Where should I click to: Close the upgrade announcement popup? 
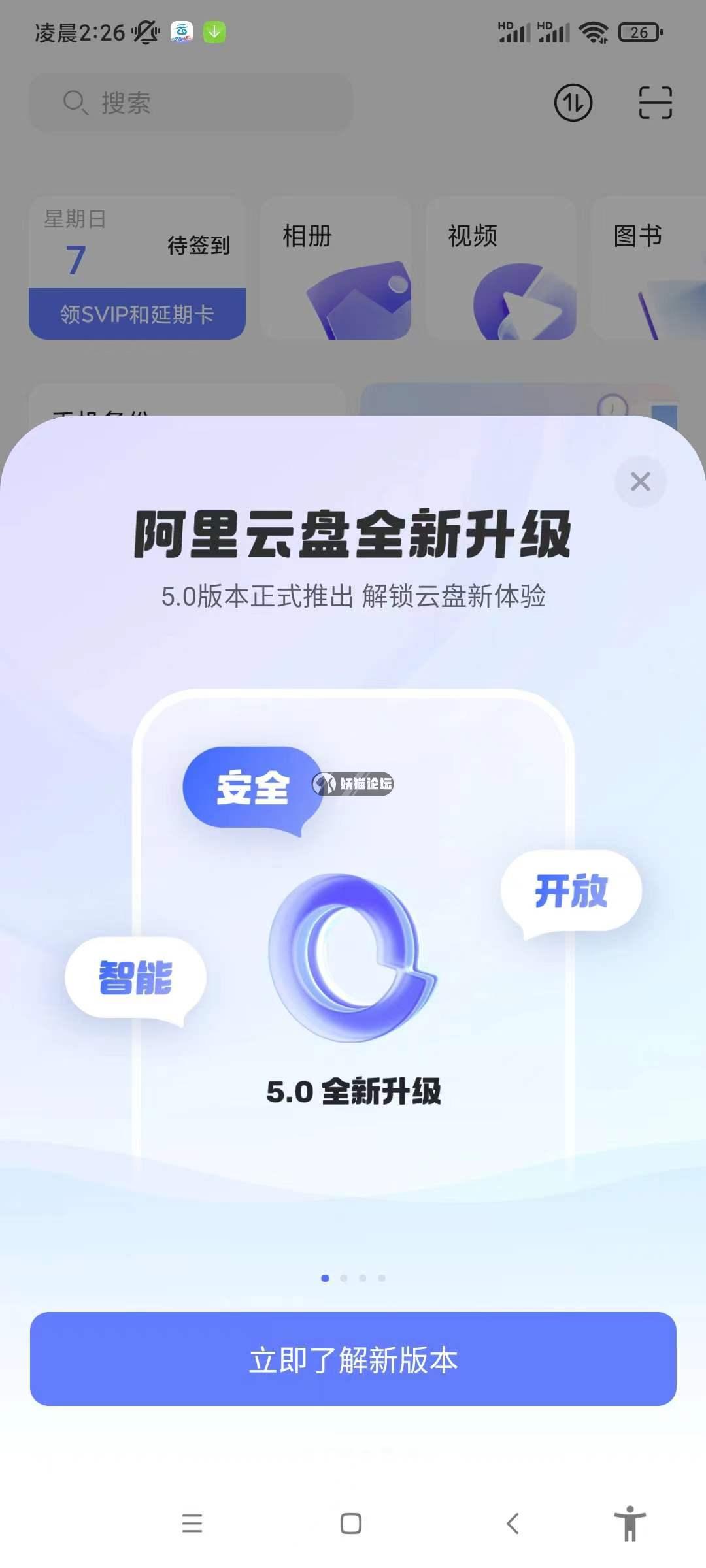[640, 482]
